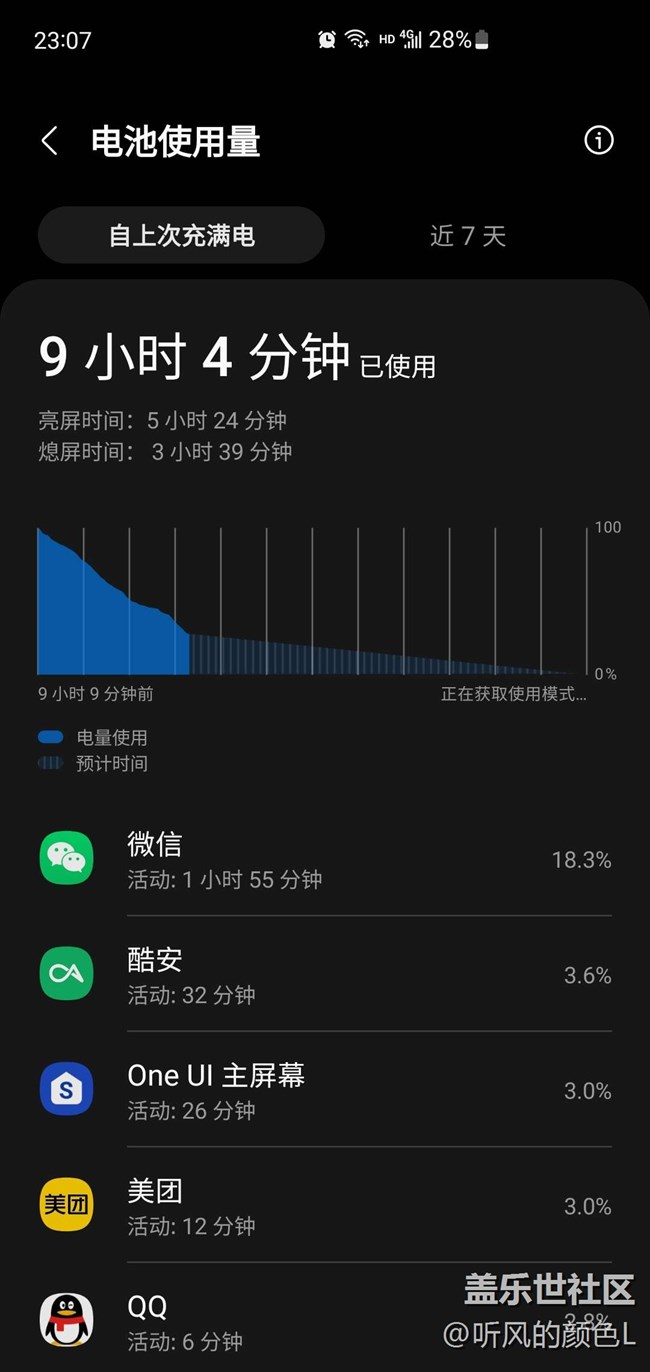Select the 自上次充满电 tab
The width and height of the screenshot is (650, 1372).
coord(181,236)
